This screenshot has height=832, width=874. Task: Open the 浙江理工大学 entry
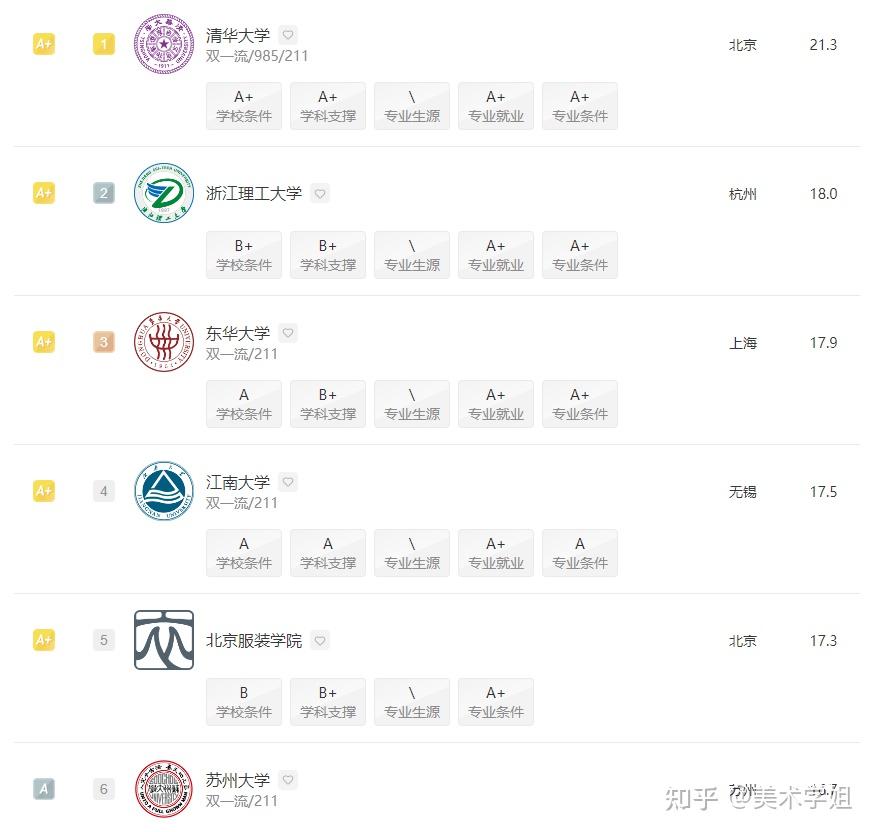pos(253,193)
